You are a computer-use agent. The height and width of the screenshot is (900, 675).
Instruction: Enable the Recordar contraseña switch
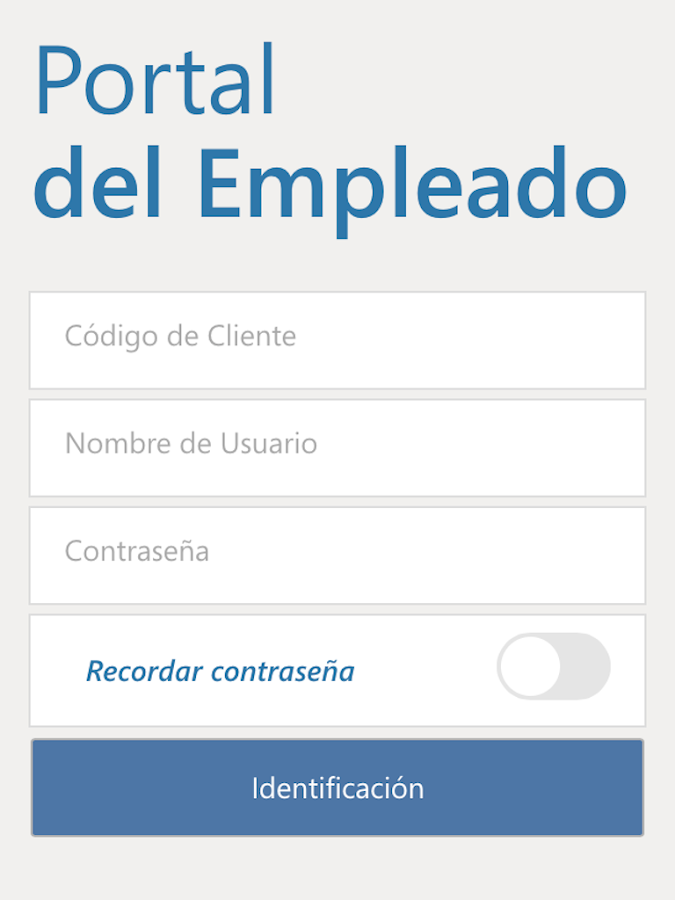point(553,667)
